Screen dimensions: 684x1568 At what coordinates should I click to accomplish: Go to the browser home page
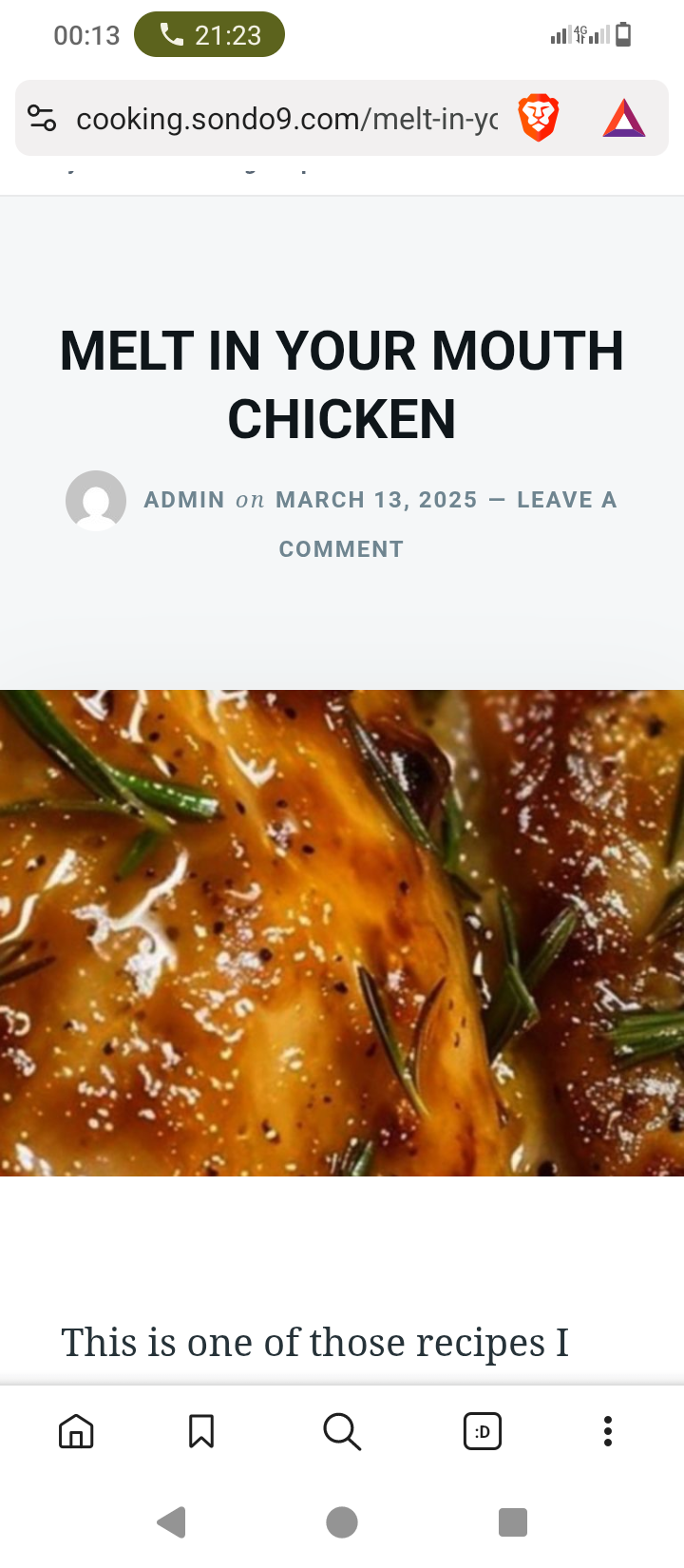[x=76, y=1431]
